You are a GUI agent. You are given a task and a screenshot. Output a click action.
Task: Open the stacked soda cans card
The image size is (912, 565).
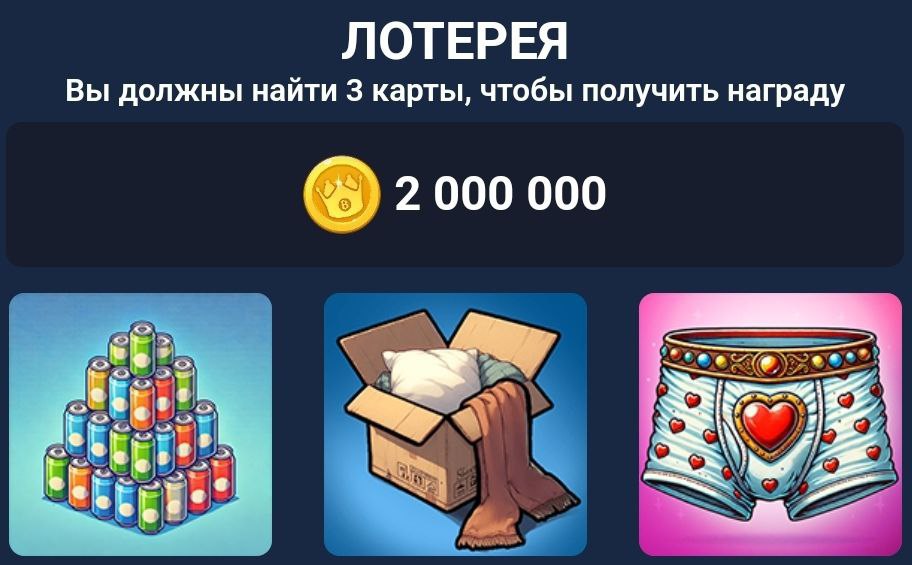[x=140, y=424]
